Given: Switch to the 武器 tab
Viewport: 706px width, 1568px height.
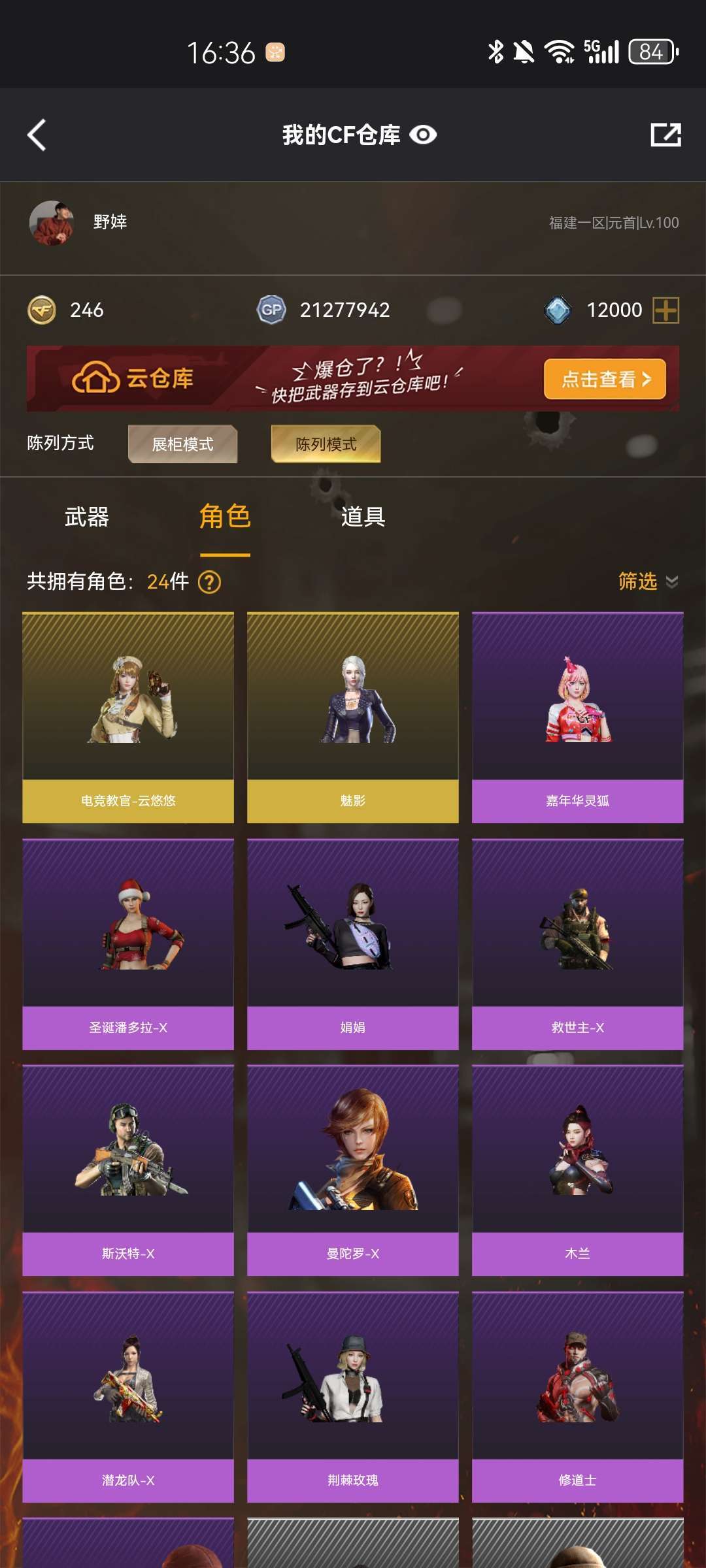Looking at the screenshot, I should click(x=87, y=517).
